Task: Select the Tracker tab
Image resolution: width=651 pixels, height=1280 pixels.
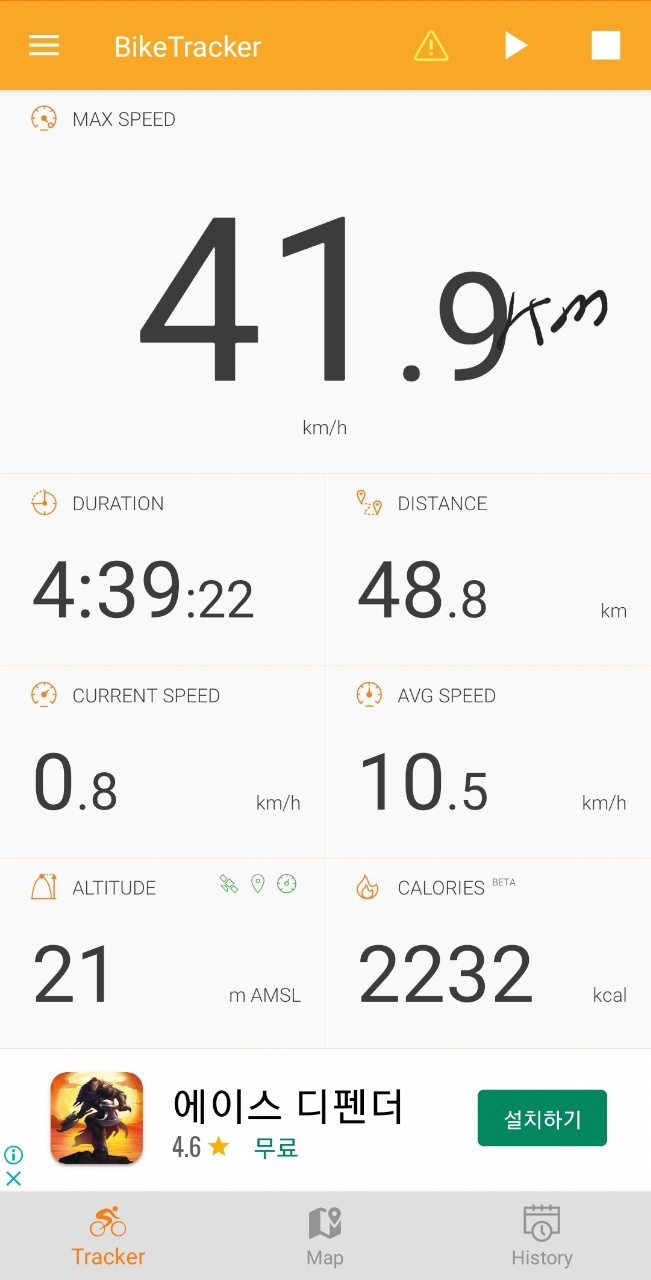Action: (x=108, y=1236)
